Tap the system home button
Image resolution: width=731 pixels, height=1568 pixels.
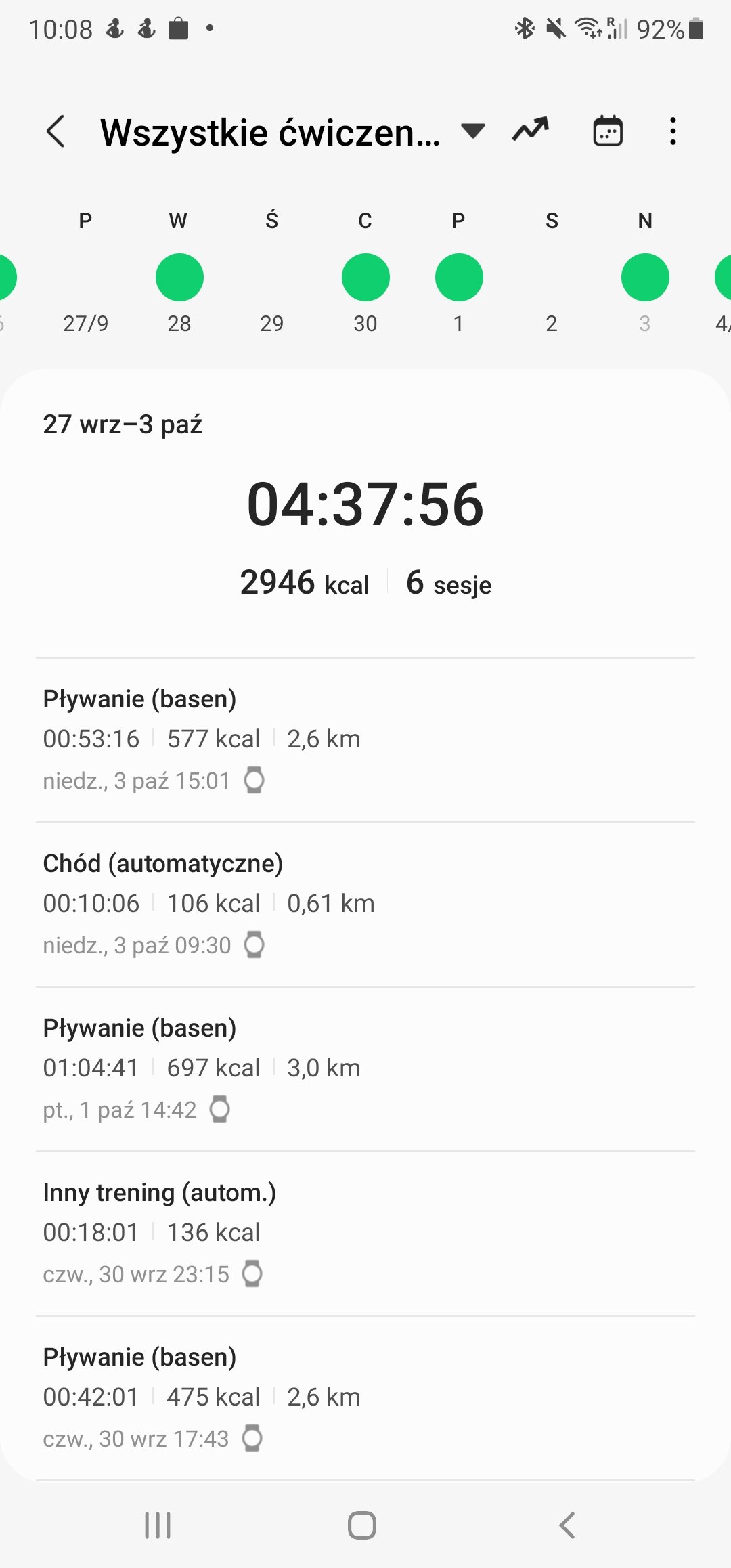[362, 1525]
